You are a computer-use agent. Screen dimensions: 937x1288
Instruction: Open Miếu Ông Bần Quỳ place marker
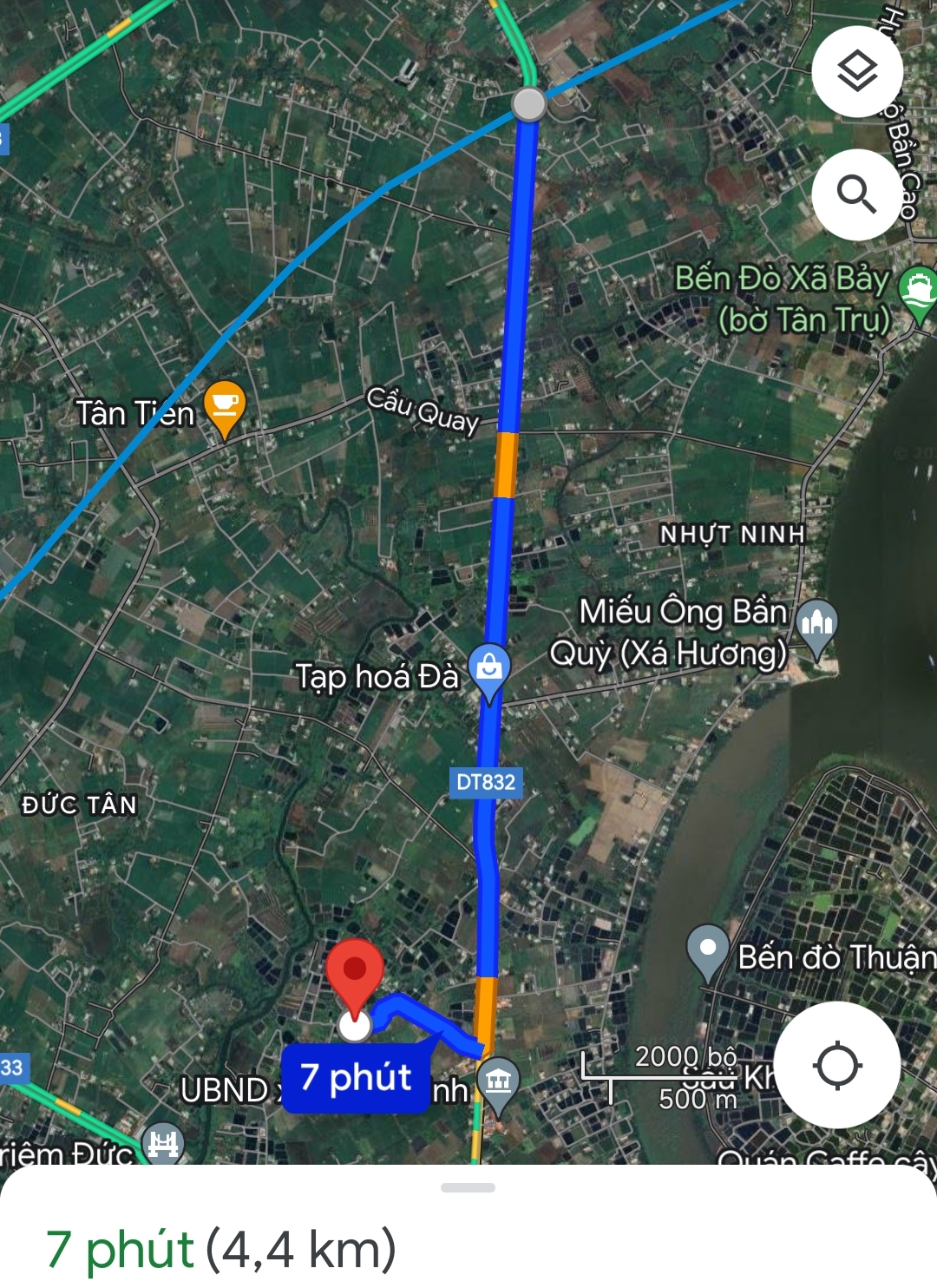816,626
